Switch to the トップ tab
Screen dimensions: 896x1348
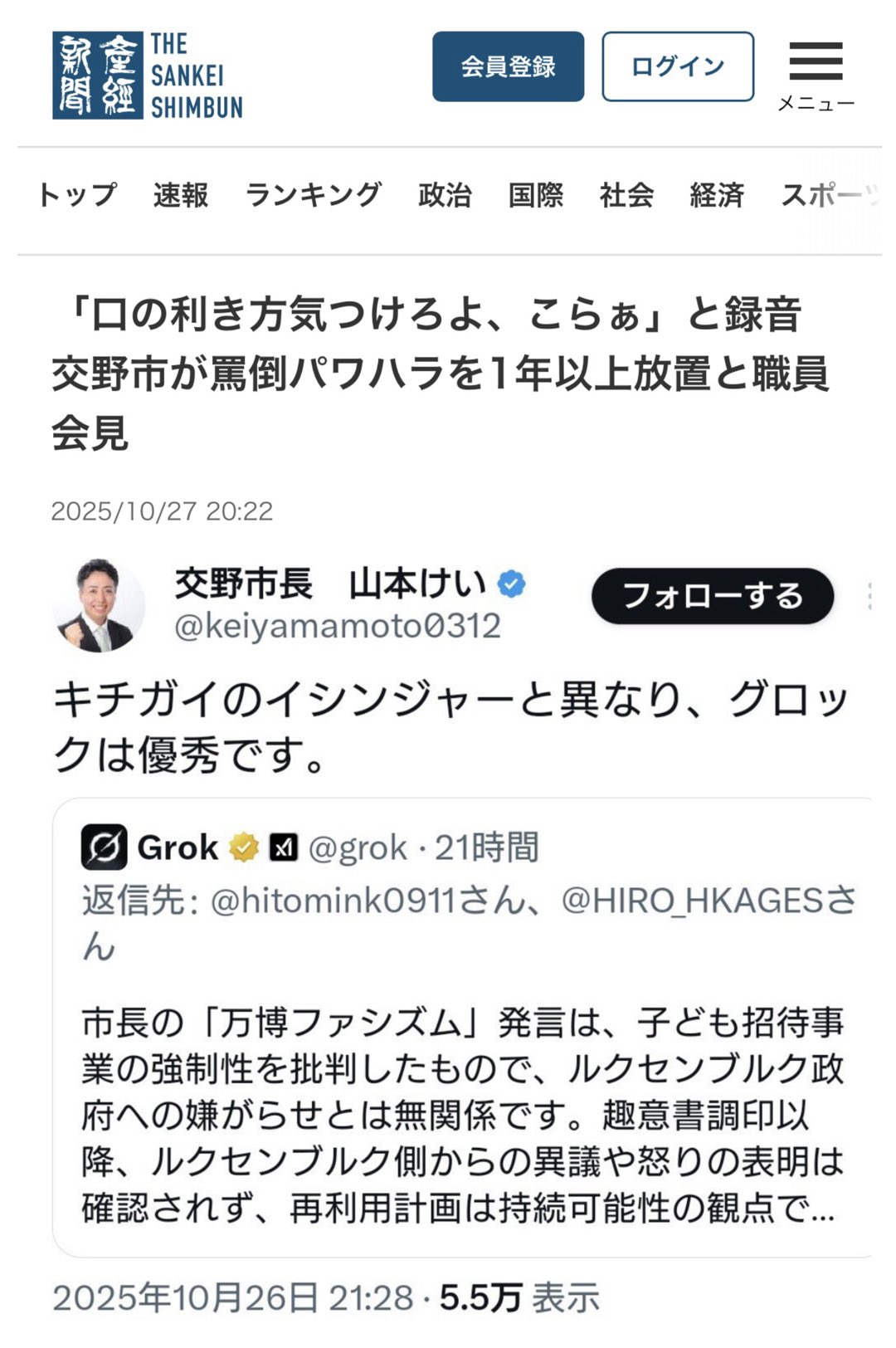[x=77, y=196]
